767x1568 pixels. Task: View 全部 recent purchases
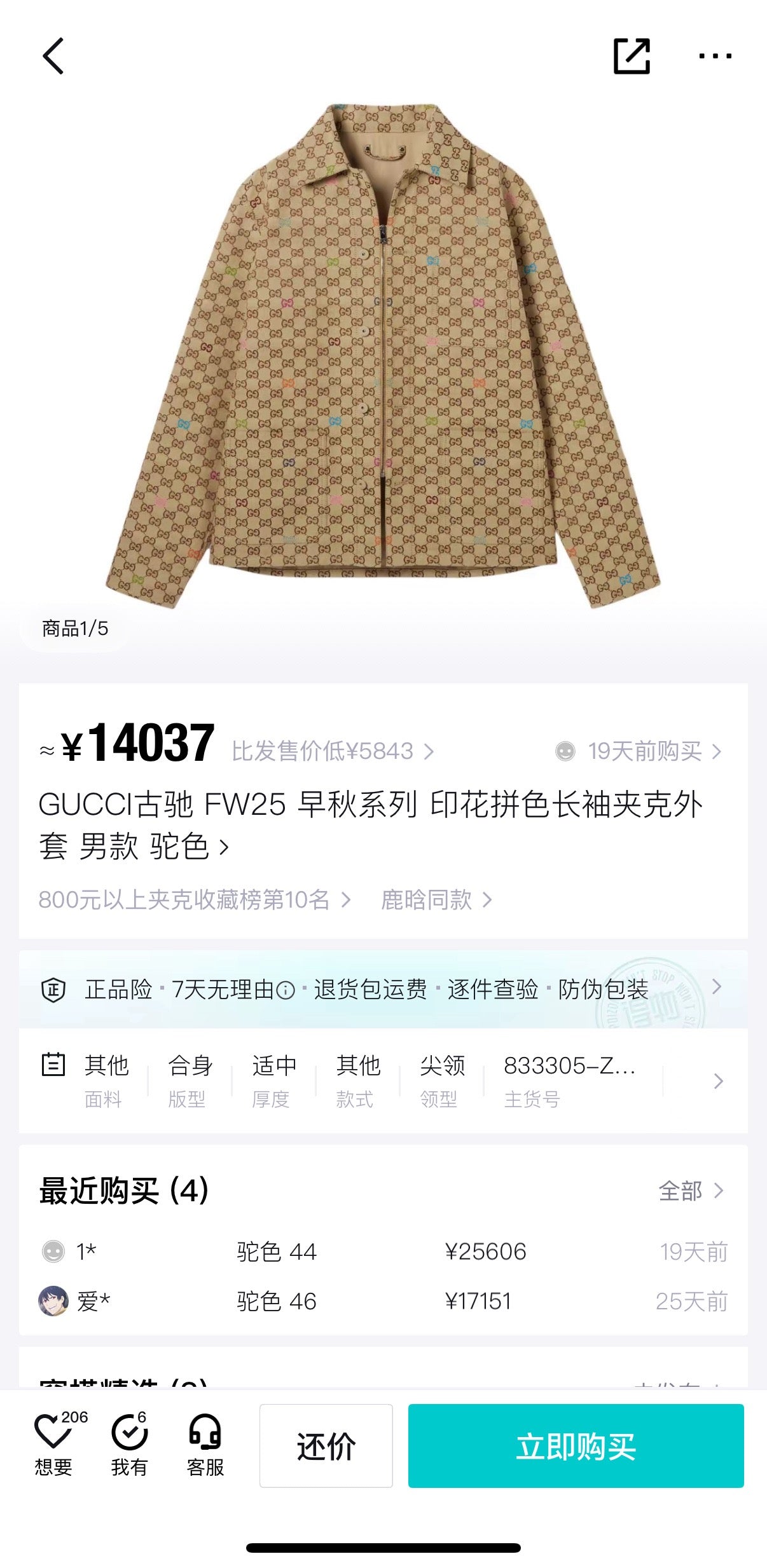[690, 1190]
